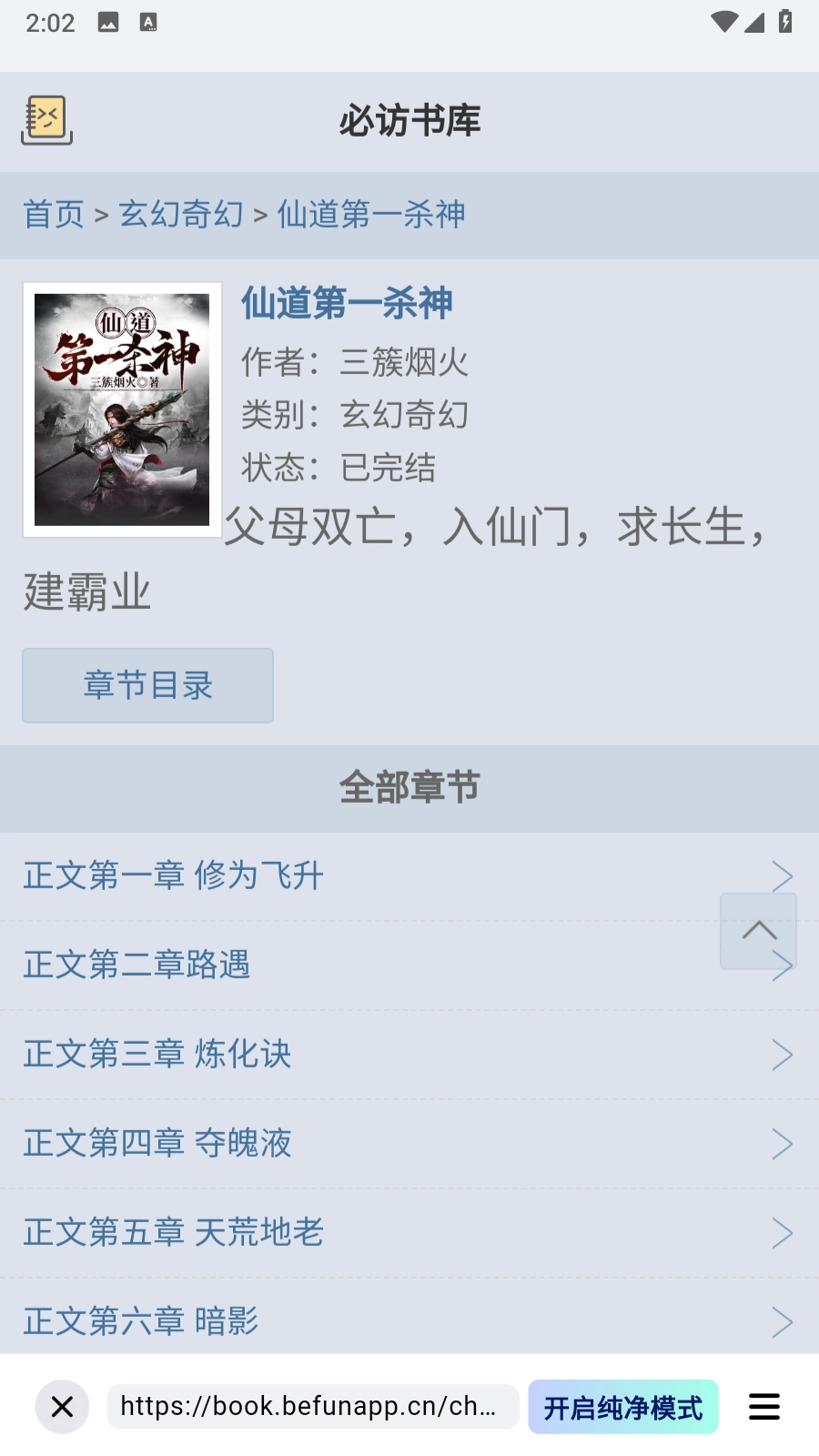Tap the book cover thumbnail
Image resolution: width=819 pixels, height=1456 pixels.
[122, 409]
